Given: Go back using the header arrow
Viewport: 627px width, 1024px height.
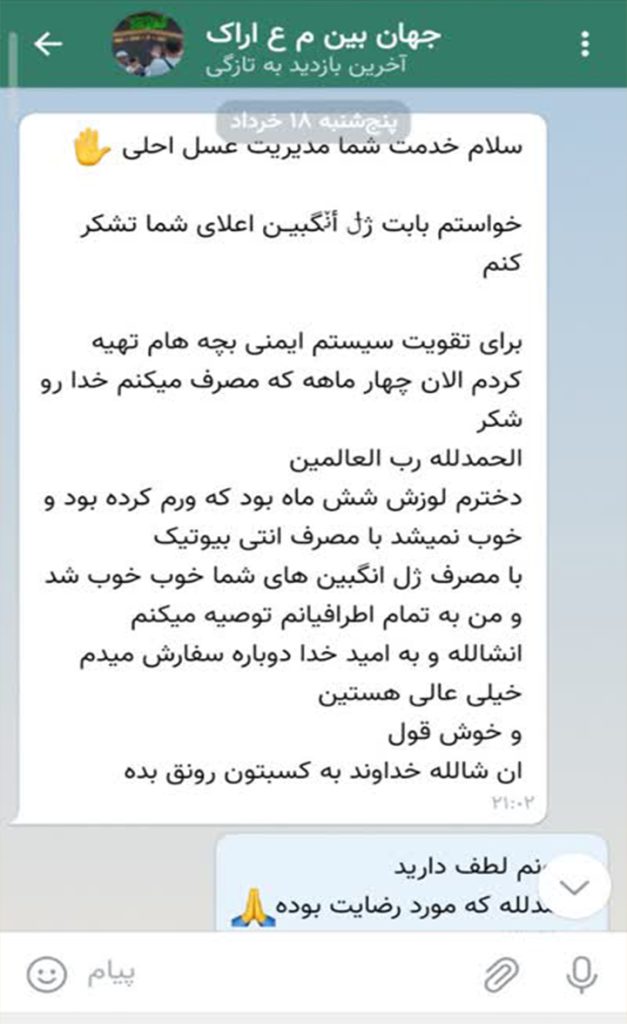Looking at the screenshot, I should (x=48, y=44).
